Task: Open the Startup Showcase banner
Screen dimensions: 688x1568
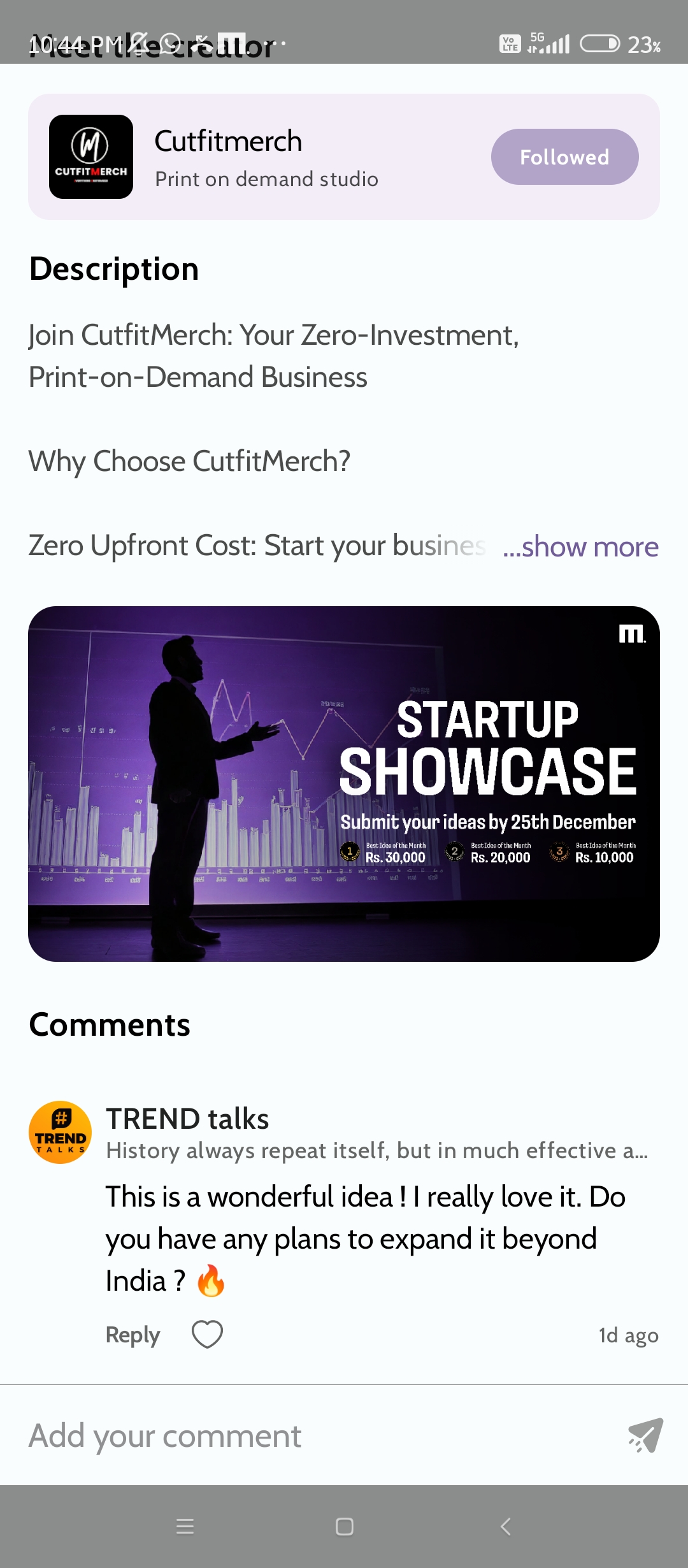Action: click(x=344, y=783)
